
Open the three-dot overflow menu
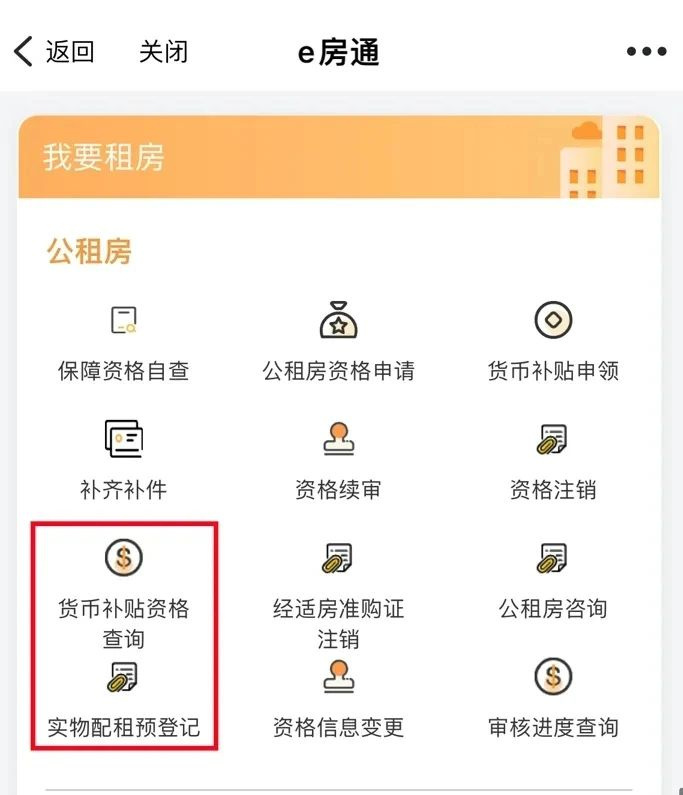point(646,52)
